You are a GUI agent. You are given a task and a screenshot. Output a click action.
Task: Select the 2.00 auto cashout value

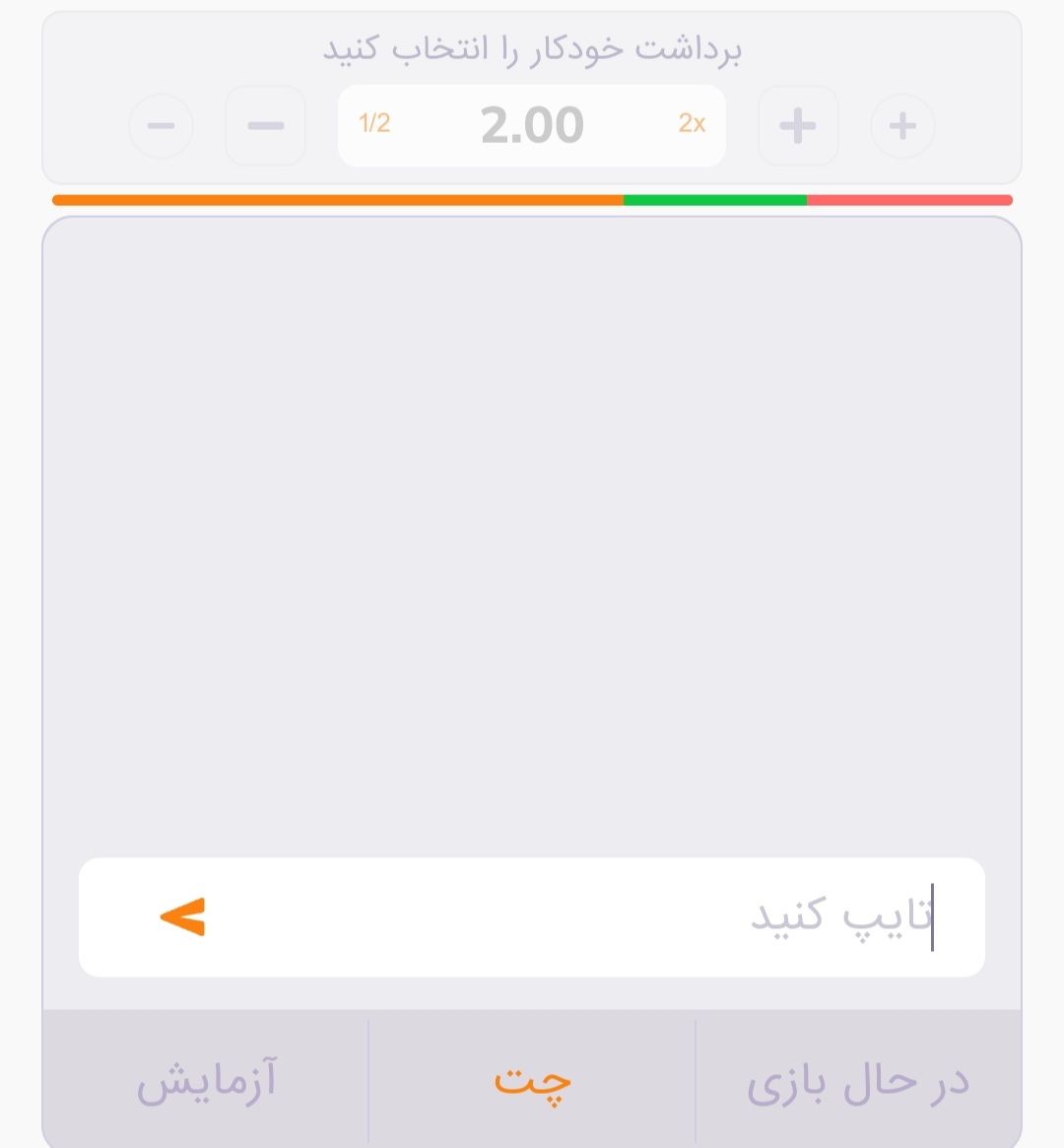(x=531, y=124)
